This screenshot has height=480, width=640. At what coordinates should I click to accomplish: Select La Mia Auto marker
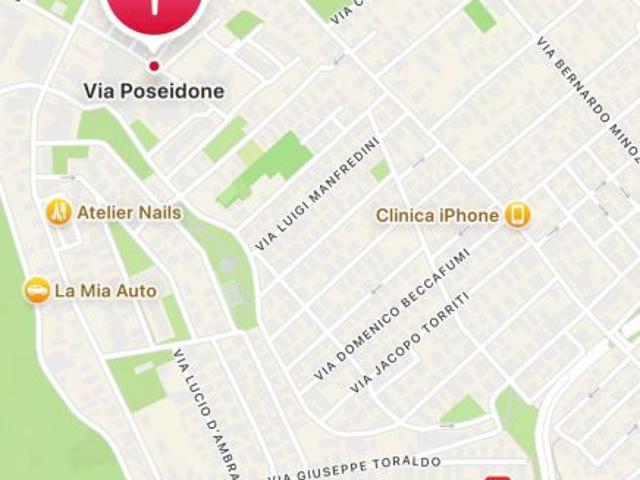pyautogui.click(x=37, y=291)
